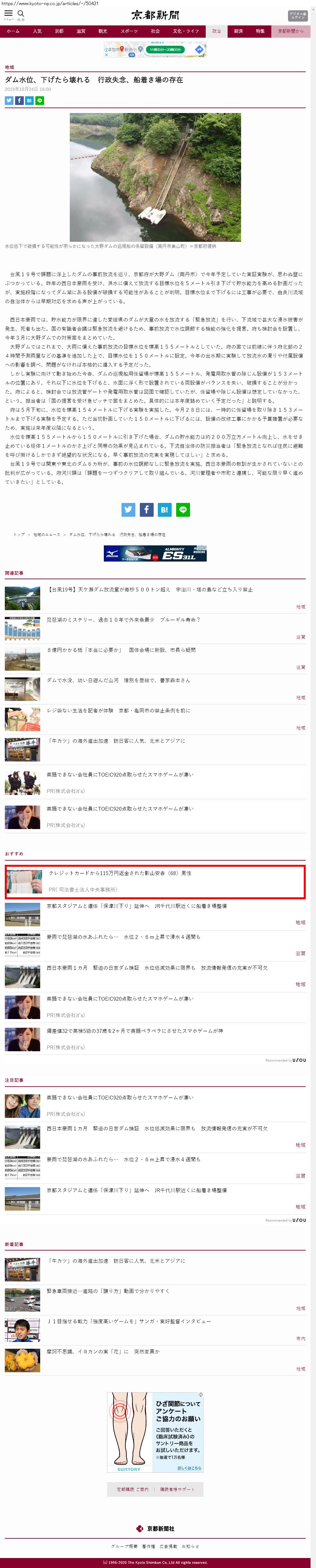This screenshot has height=1568, width=316.
Task: Switch to the スポーツ tab
Action: coord(129,31)
